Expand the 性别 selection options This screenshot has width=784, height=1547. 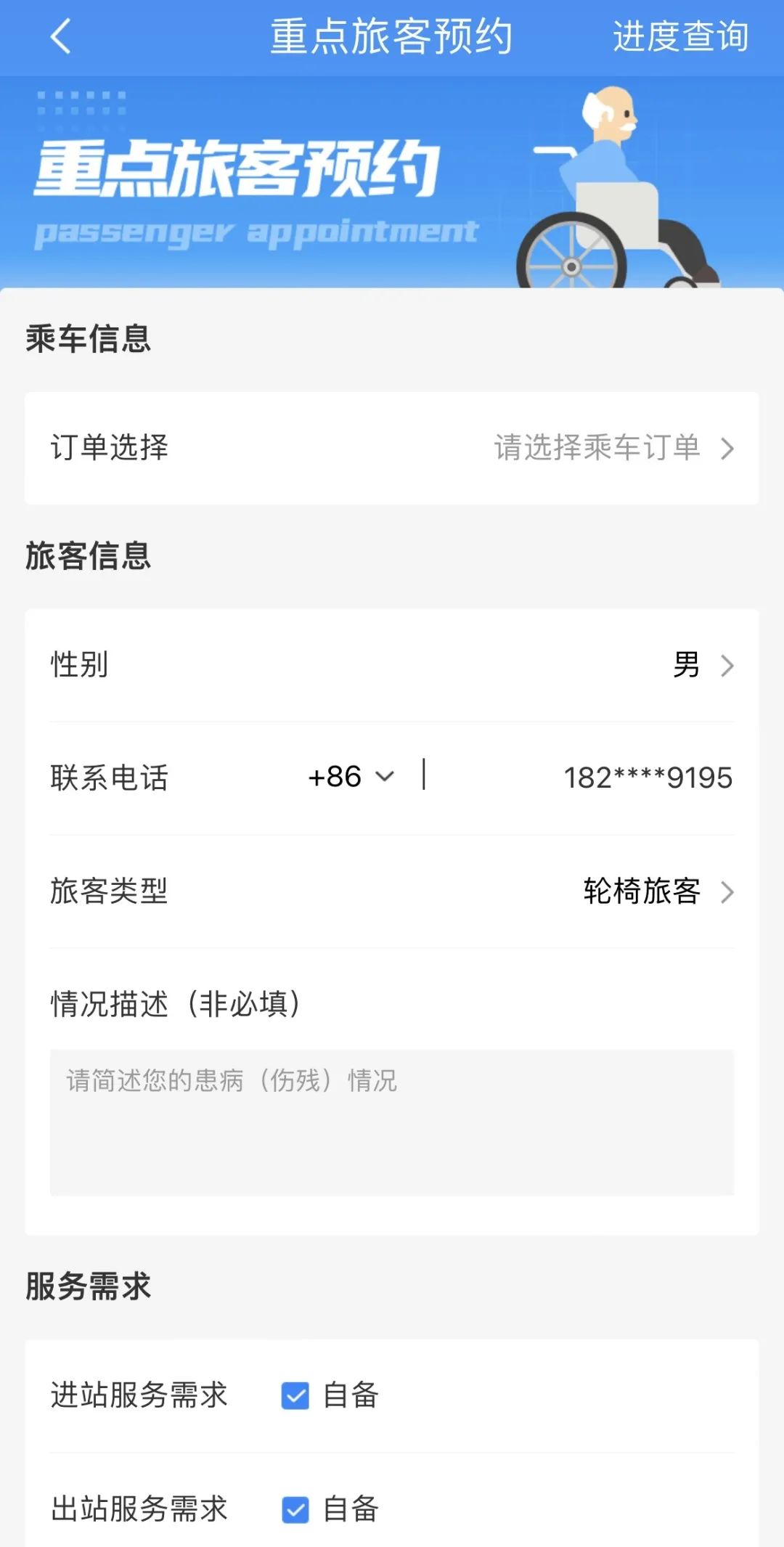[x=686, y=665]
